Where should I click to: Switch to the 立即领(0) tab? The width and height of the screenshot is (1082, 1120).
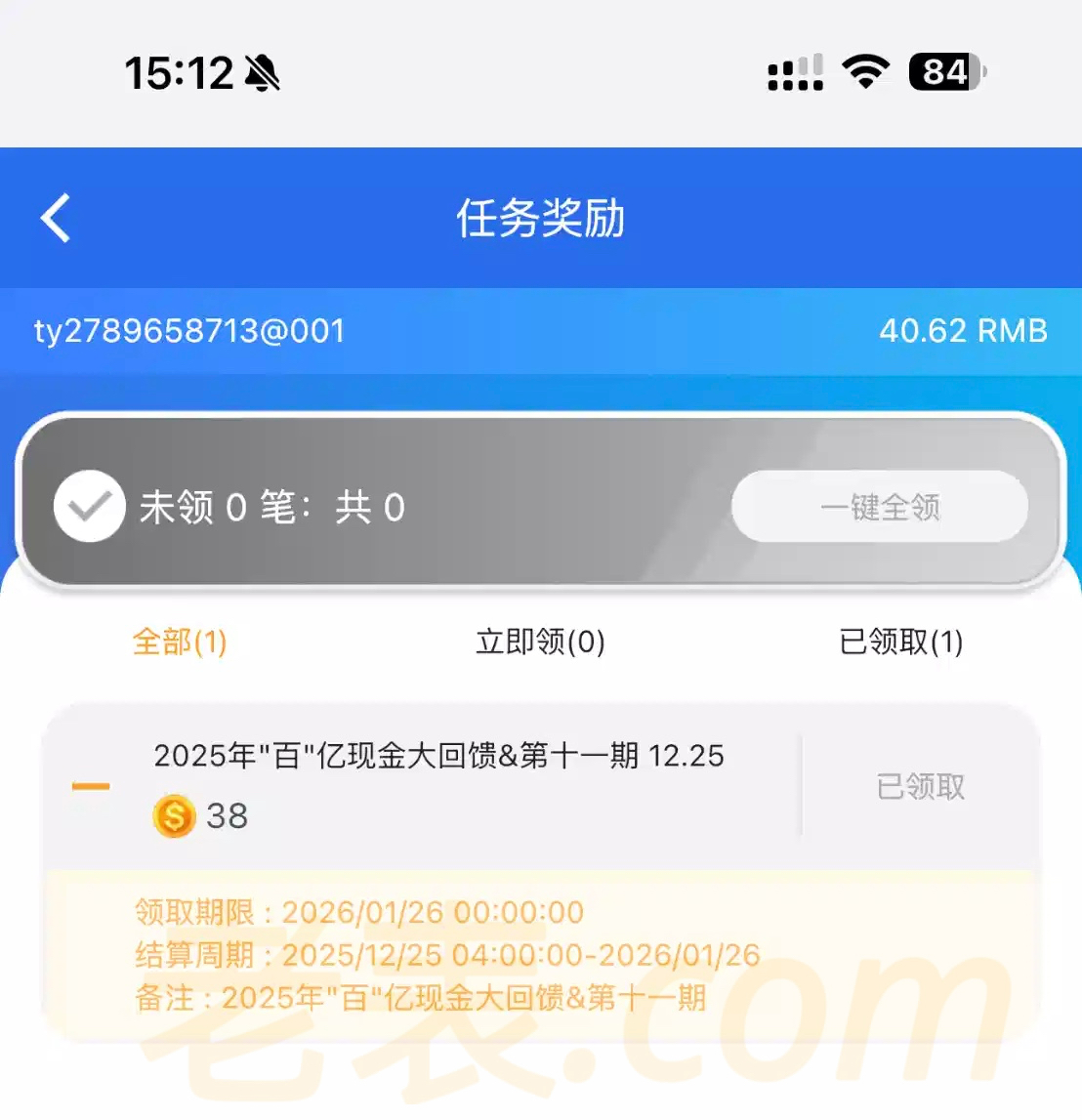click(x=540, y=642)
